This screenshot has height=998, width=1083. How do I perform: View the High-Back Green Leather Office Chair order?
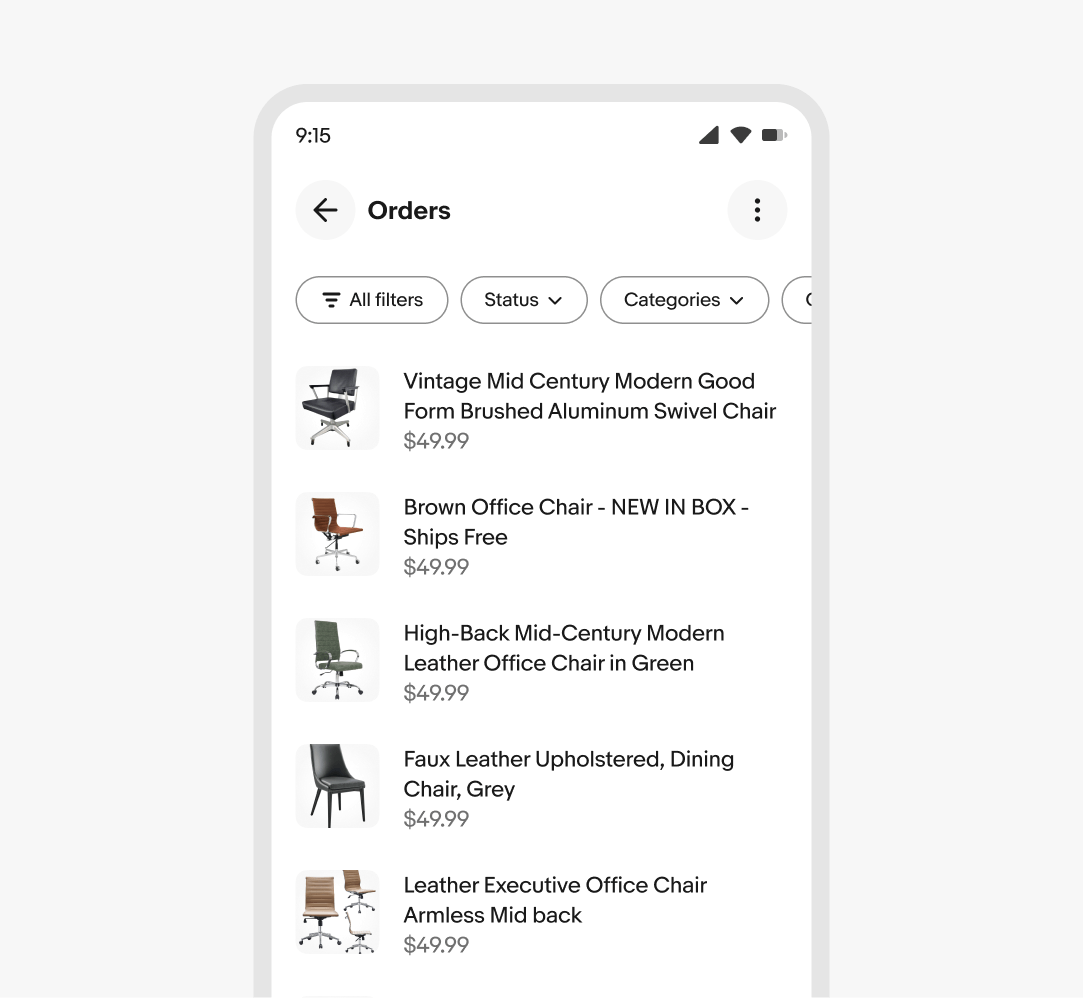[x=563, y=648]
